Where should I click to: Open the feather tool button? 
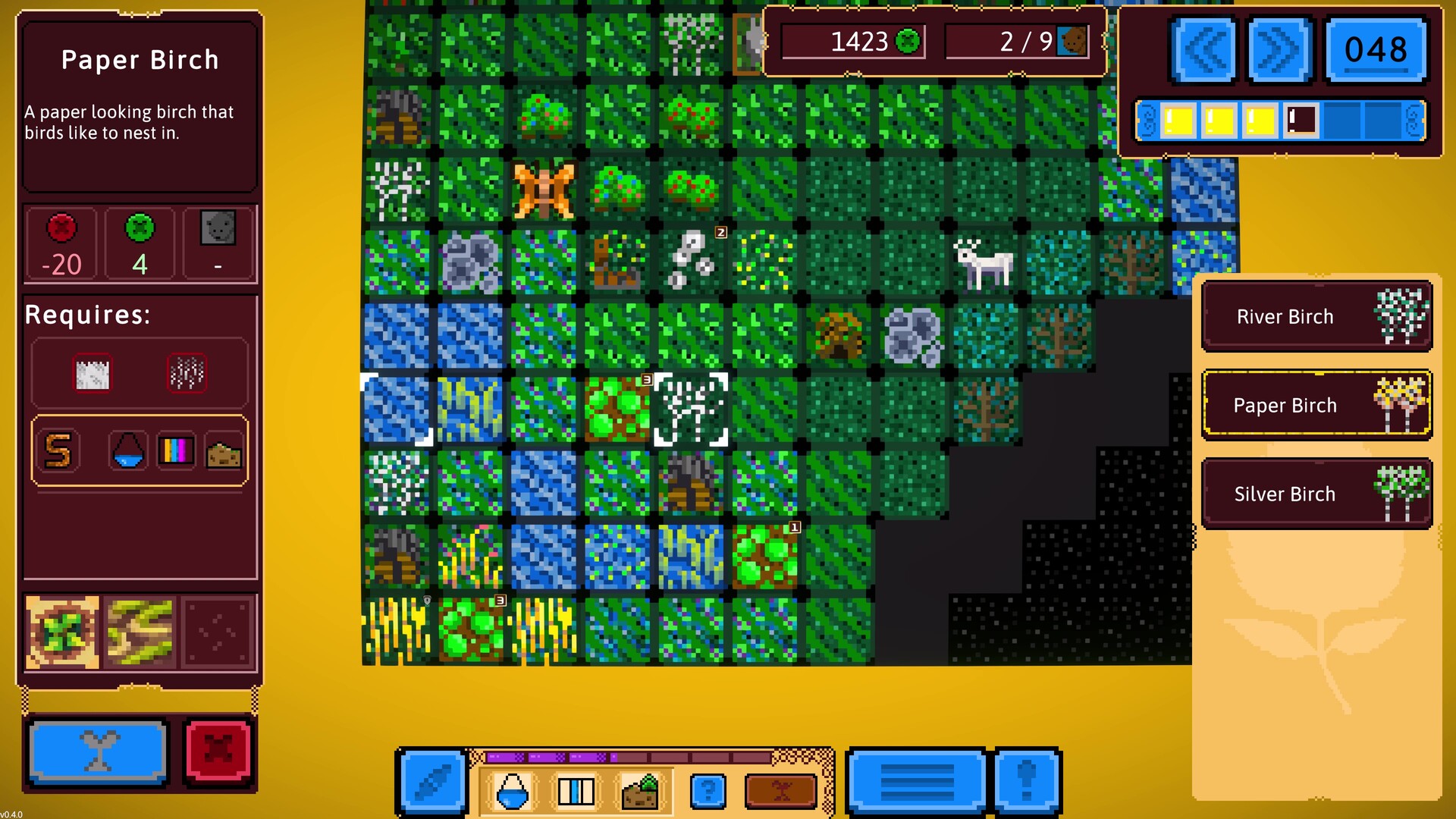coord(431,783)
